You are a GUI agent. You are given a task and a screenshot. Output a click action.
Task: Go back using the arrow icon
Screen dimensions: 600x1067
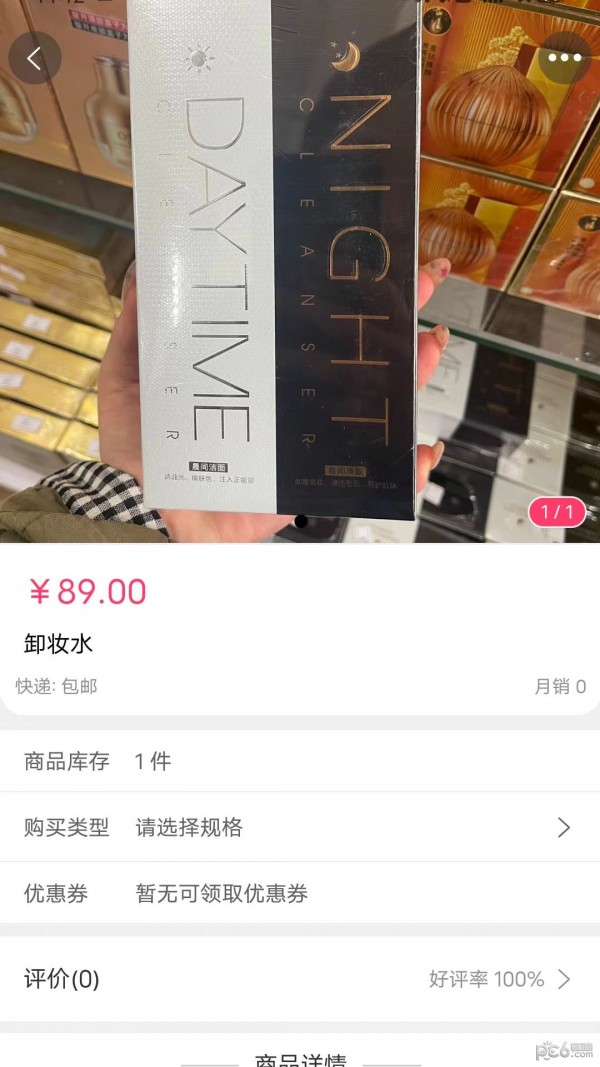(x=35, y=58)
